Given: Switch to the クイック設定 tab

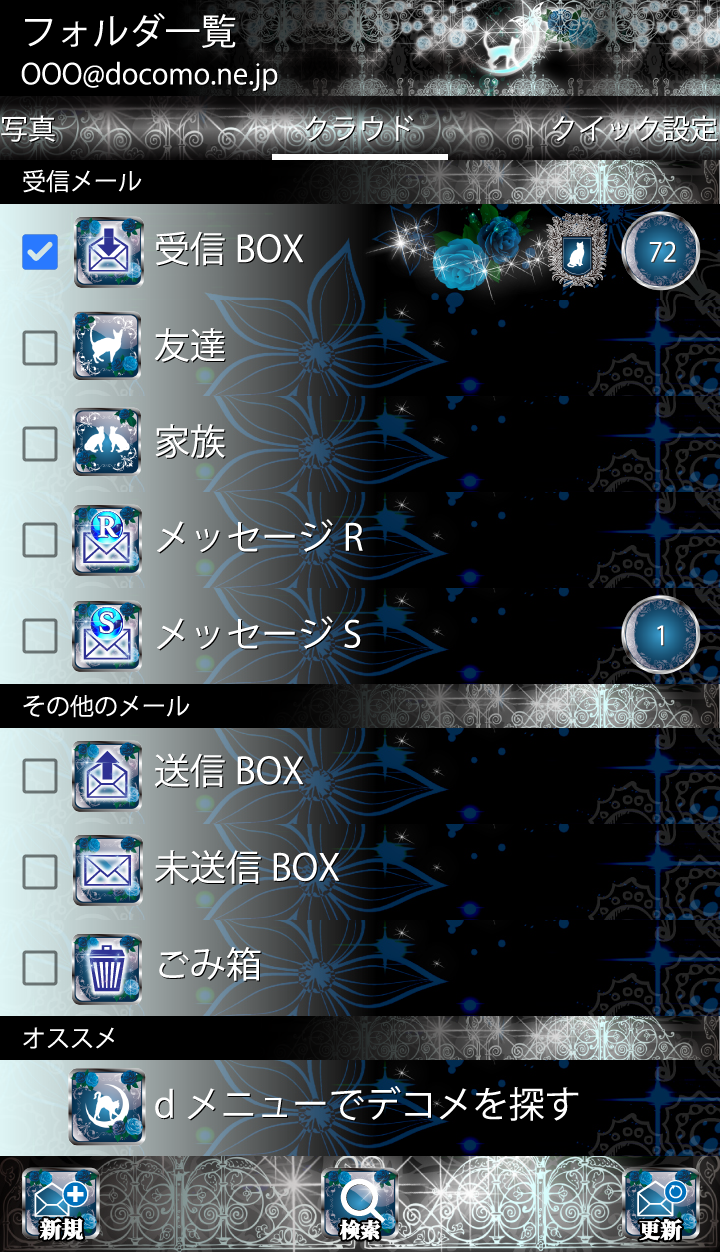Looking at the screenshot, I should click(x=634, y=130).
